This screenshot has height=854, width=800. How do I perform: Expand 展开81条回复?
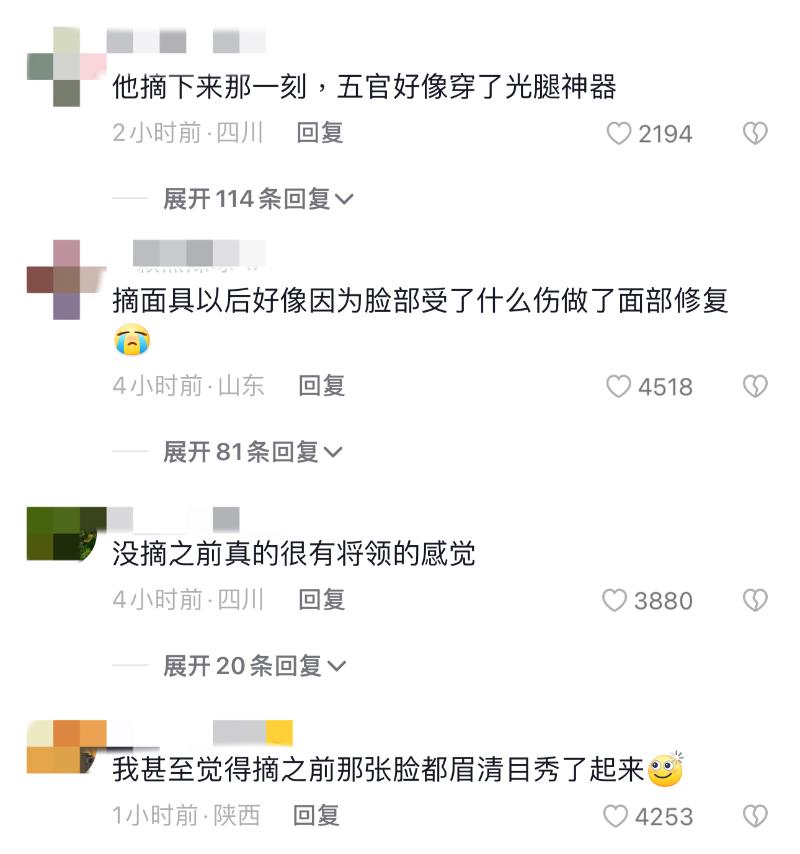coord(252,452)
